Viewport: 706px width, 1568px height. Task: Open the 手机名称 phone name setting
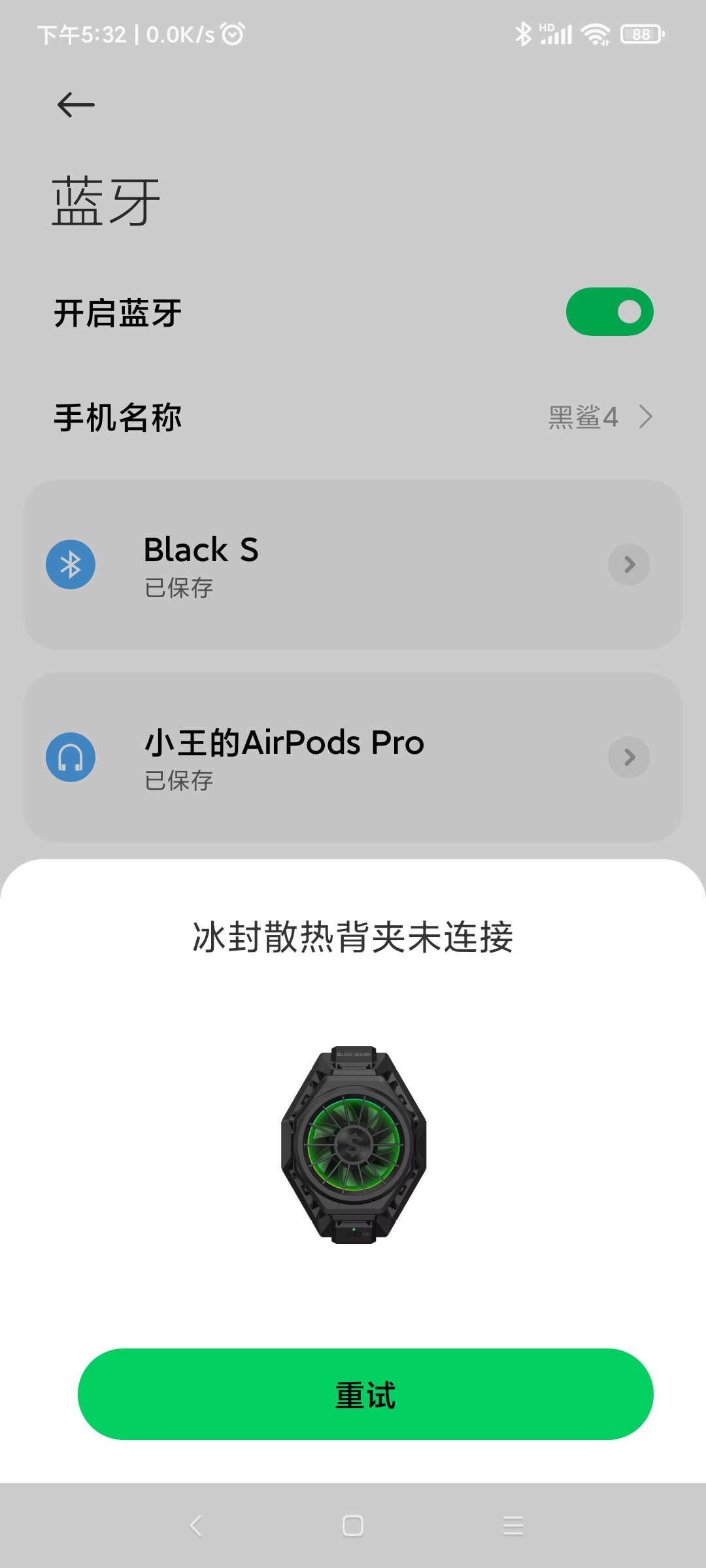coord(353,417)
